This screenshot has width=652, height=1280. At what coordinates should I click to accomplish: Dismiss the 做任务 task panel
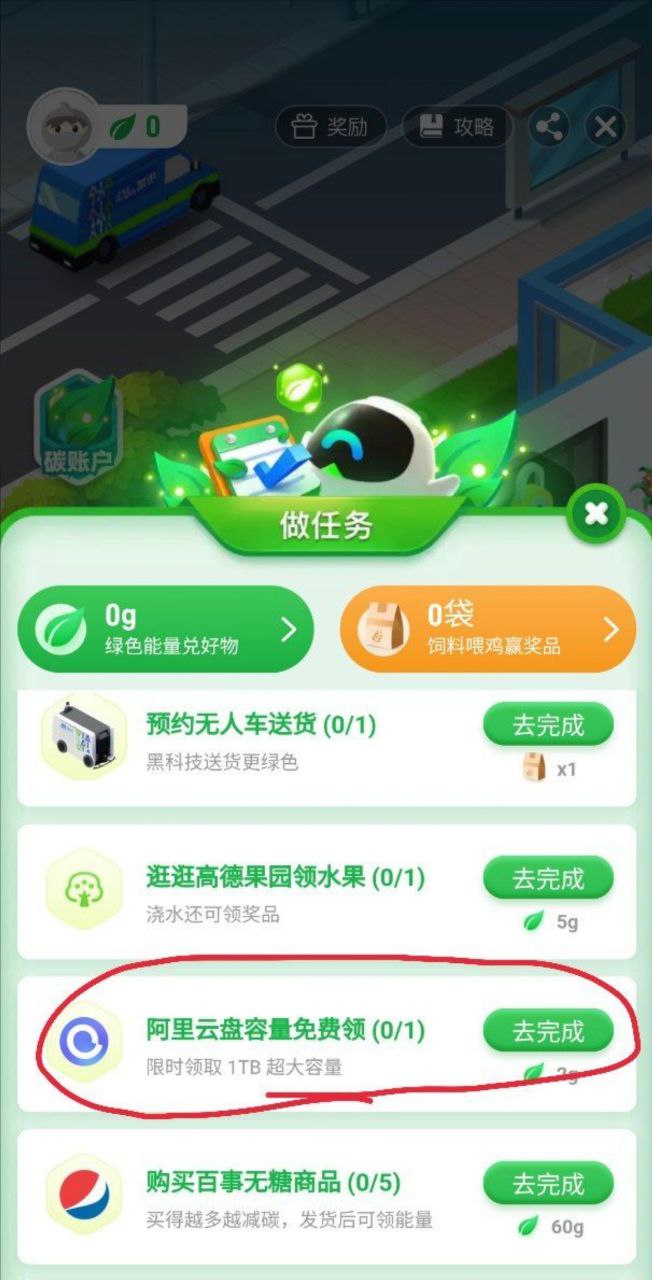click(x=596, y=515)
